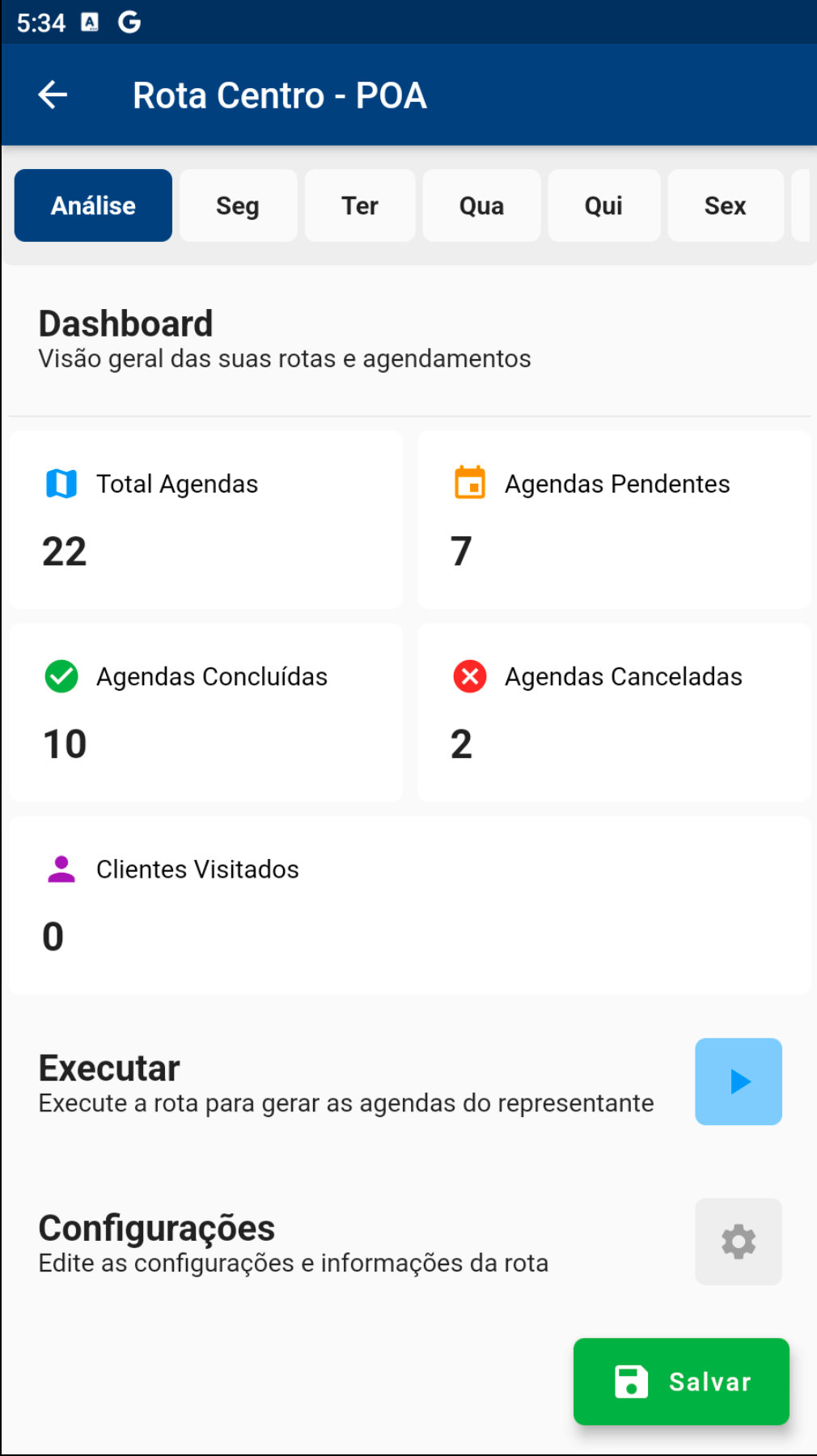817x1456 pixels.
Task: Tap the back arrow to leave Rota Centro
Action: [52, 95]
